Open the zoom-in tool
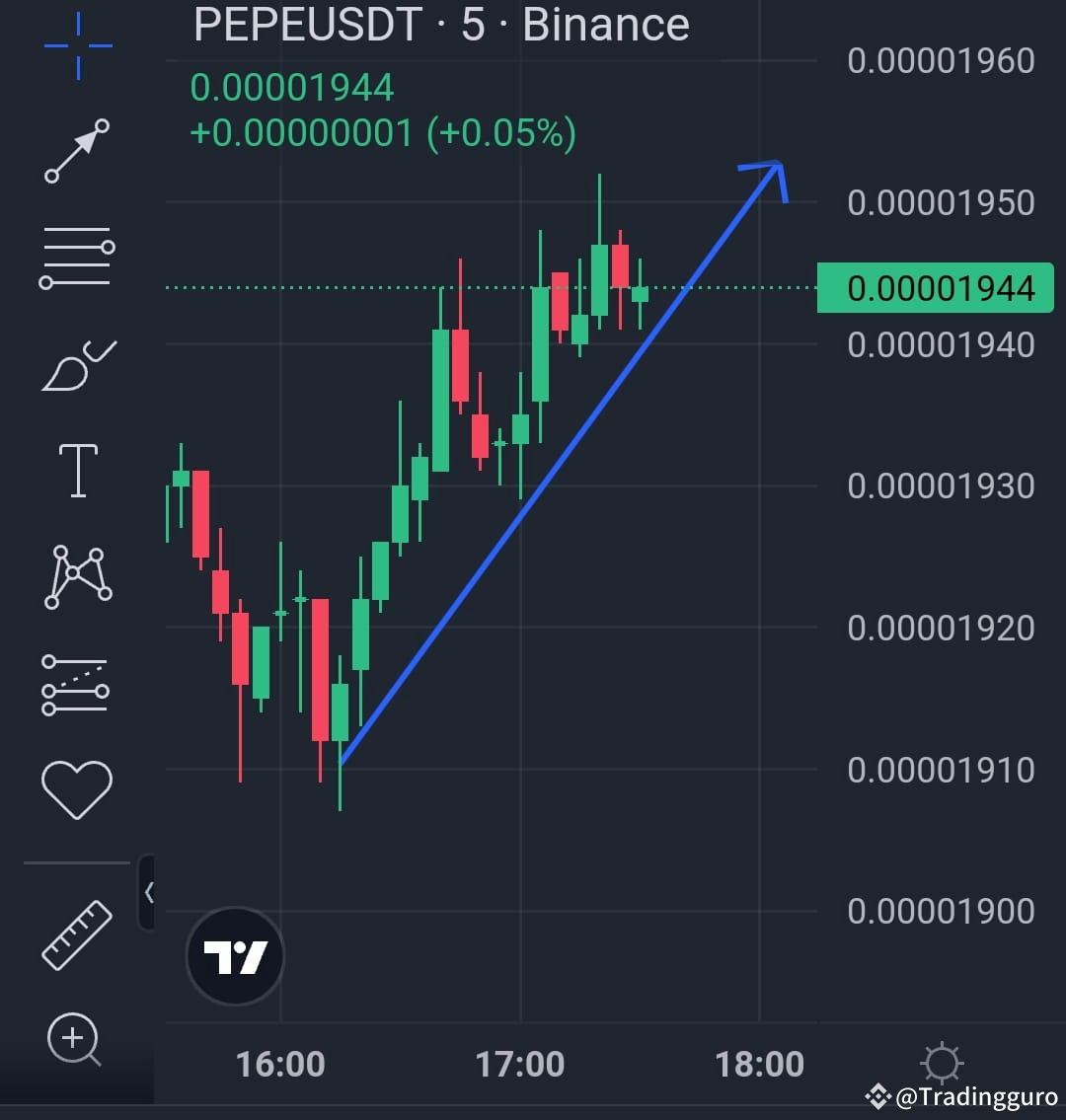The height and width of the screenshot is (1120, 1066). tap(76, 1041)
